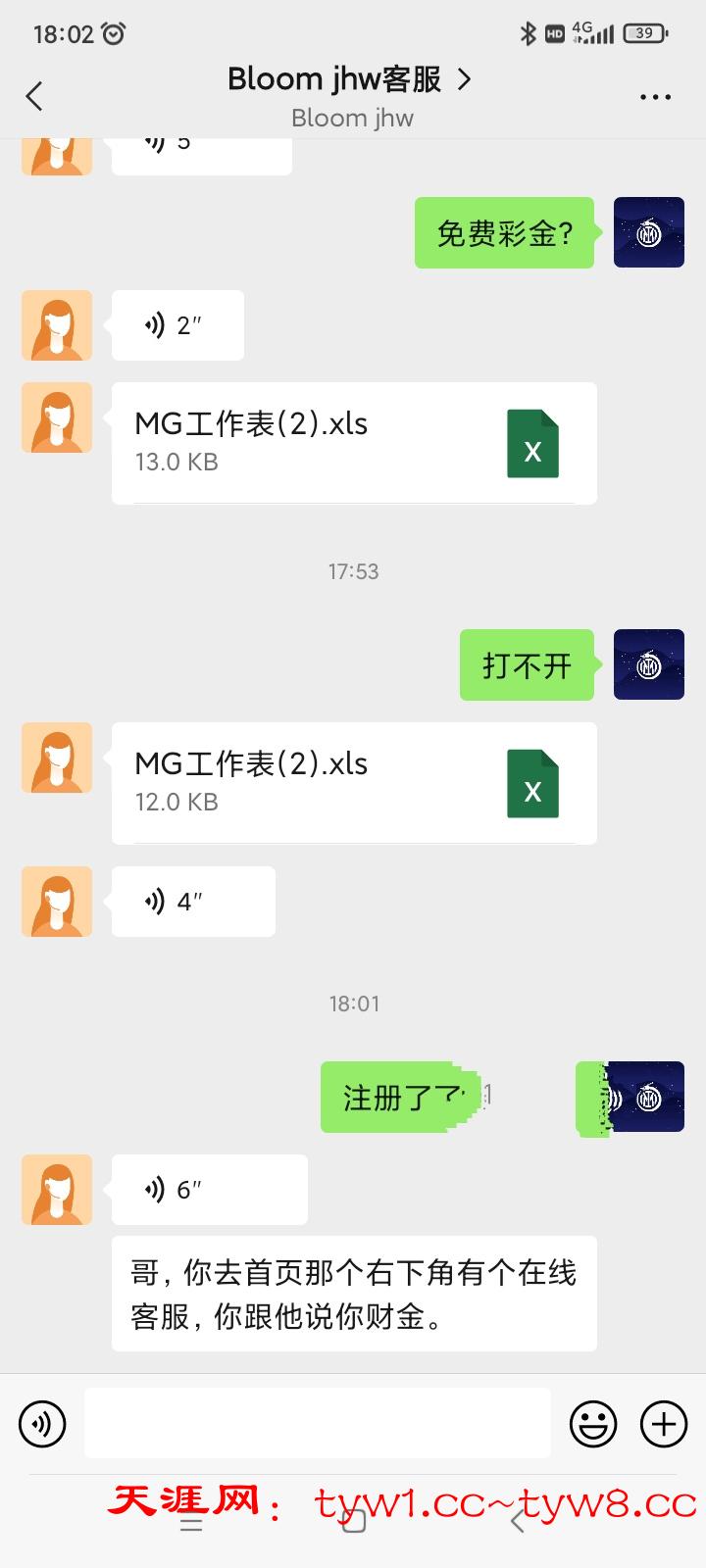
Task: Open Bloom jhw客服 chat details
Action: (349, 79)
